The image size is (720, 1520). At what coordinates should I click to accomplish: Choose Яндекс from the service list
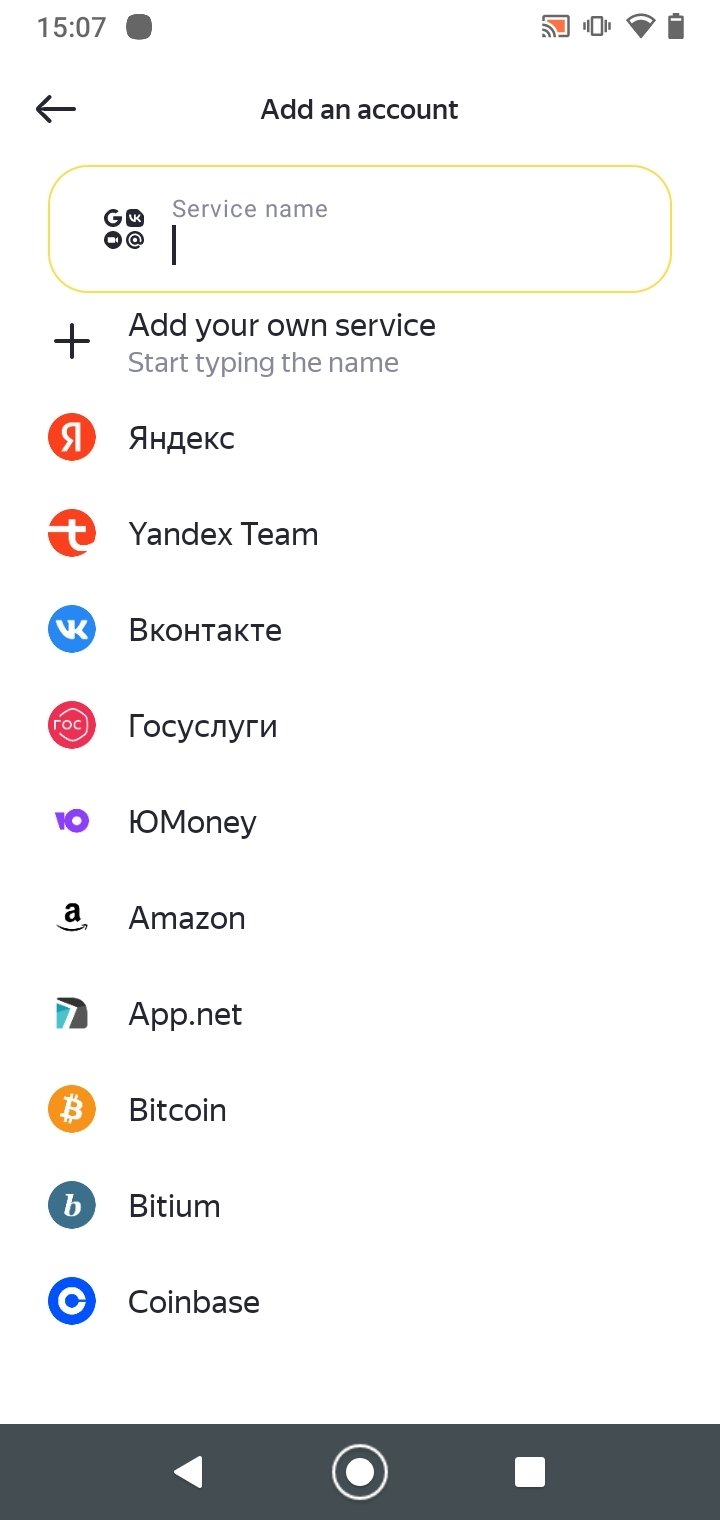coord(360,438)
